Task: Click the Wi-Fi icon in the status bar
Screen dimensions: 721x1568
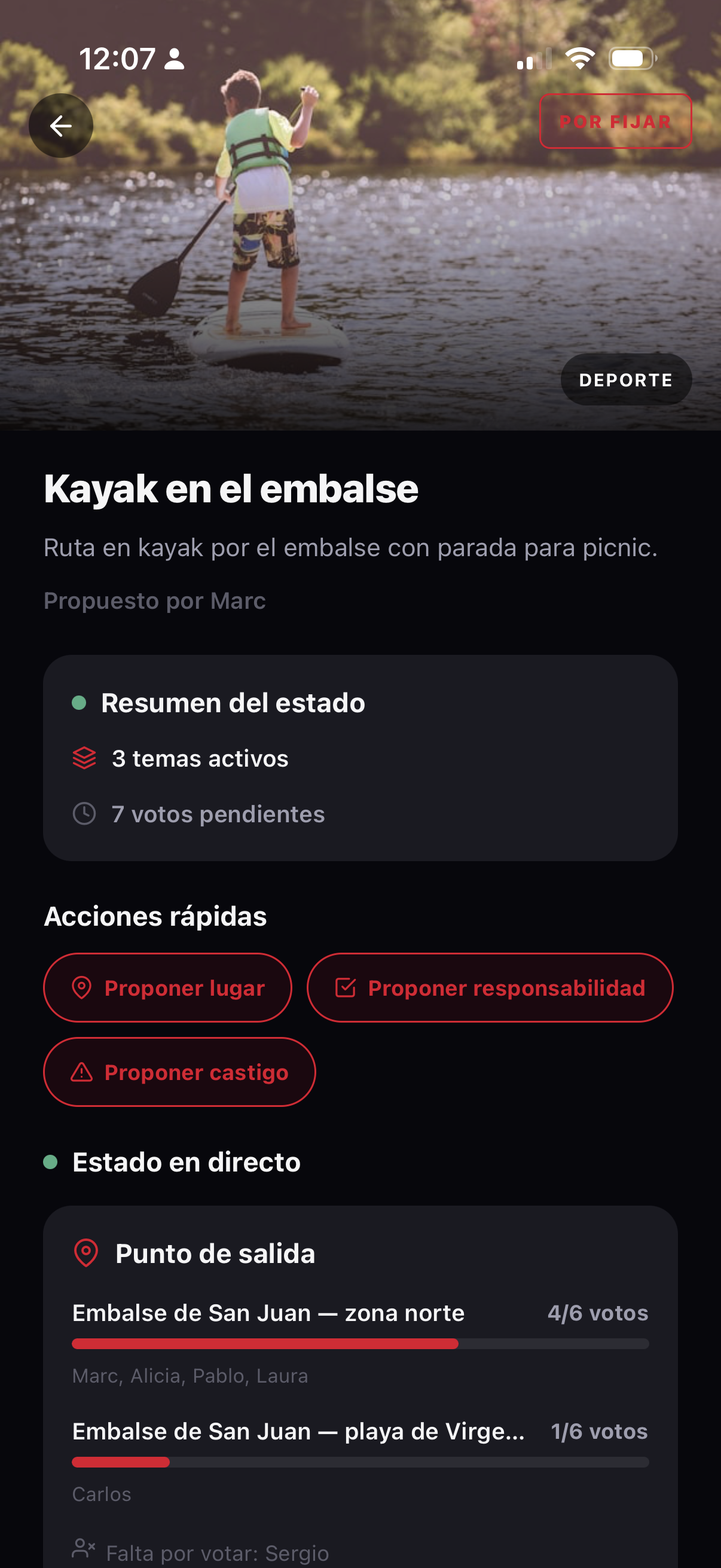Action: click(579, 57)
